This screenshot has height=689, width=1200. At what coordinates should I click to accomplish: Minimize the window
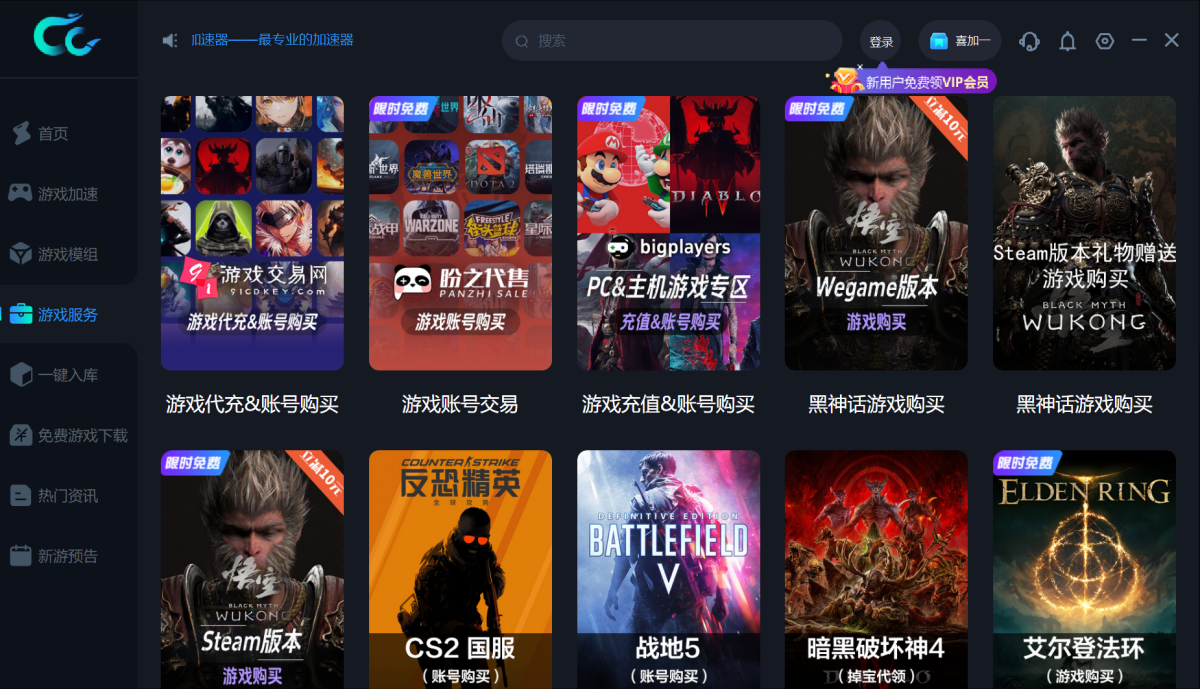[1139, 40]
